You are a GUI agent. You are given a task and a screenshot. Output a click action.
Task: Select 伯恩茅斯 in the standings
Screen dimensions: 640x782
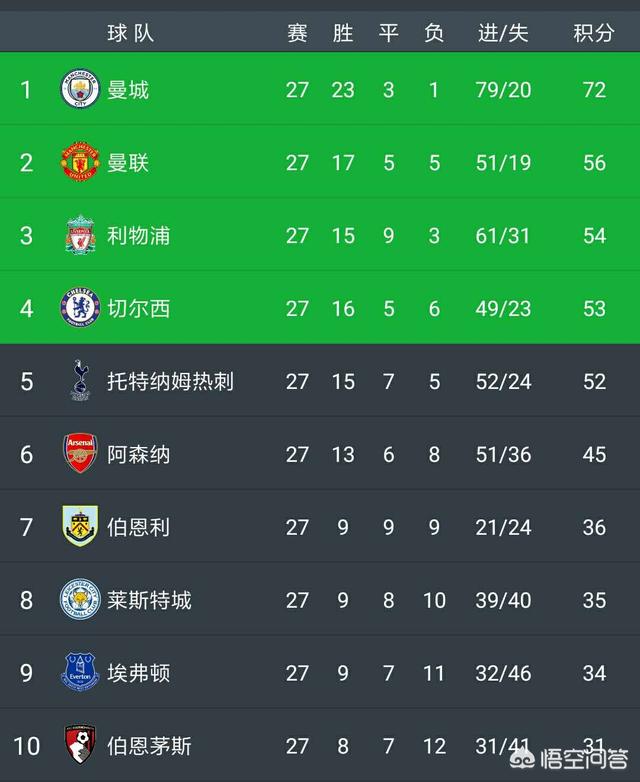(x=320, y=745)
